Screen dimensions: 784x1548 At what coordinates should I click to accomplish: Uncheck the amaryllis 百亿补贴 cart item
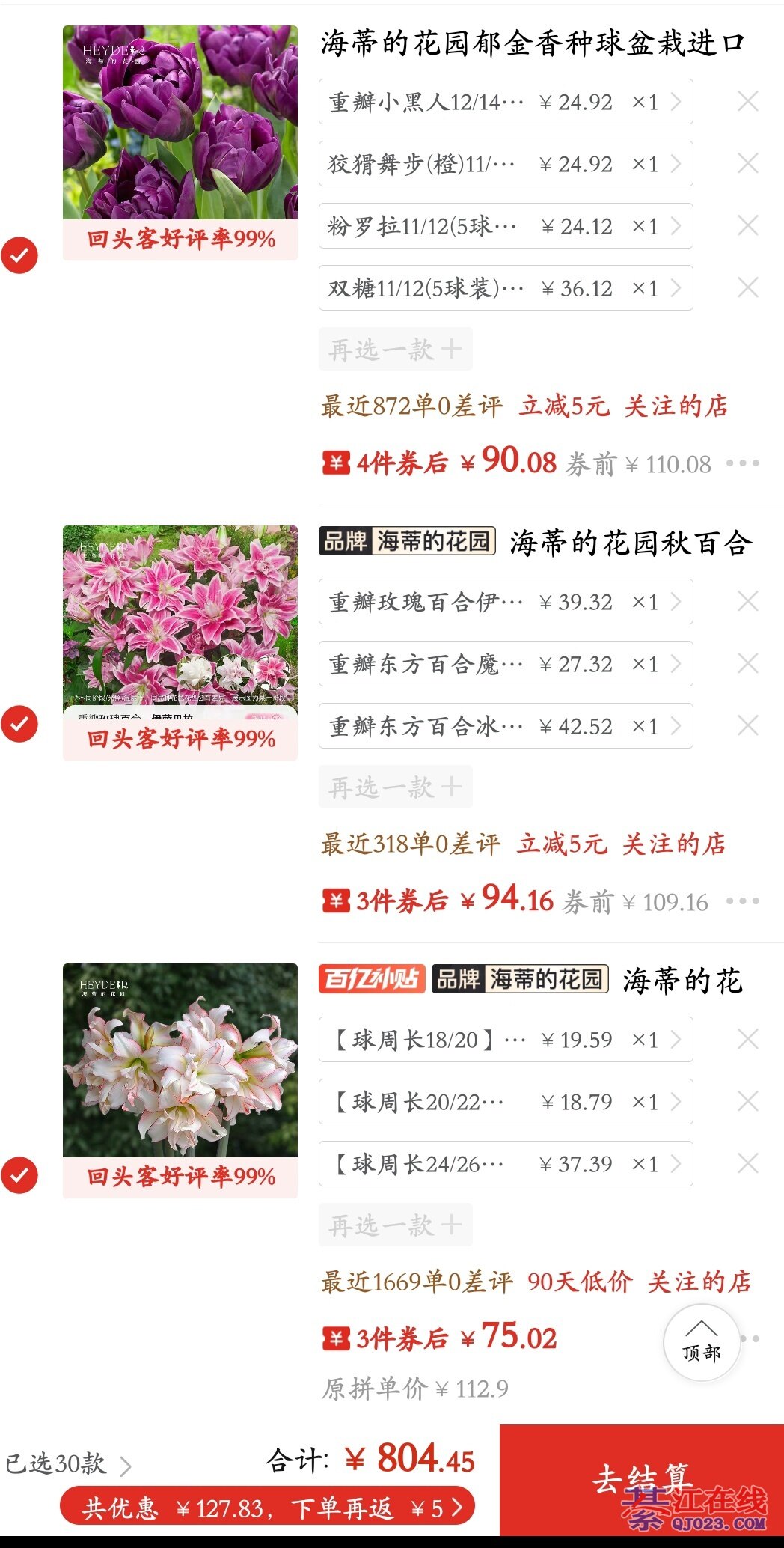[x=19, y=1175]
